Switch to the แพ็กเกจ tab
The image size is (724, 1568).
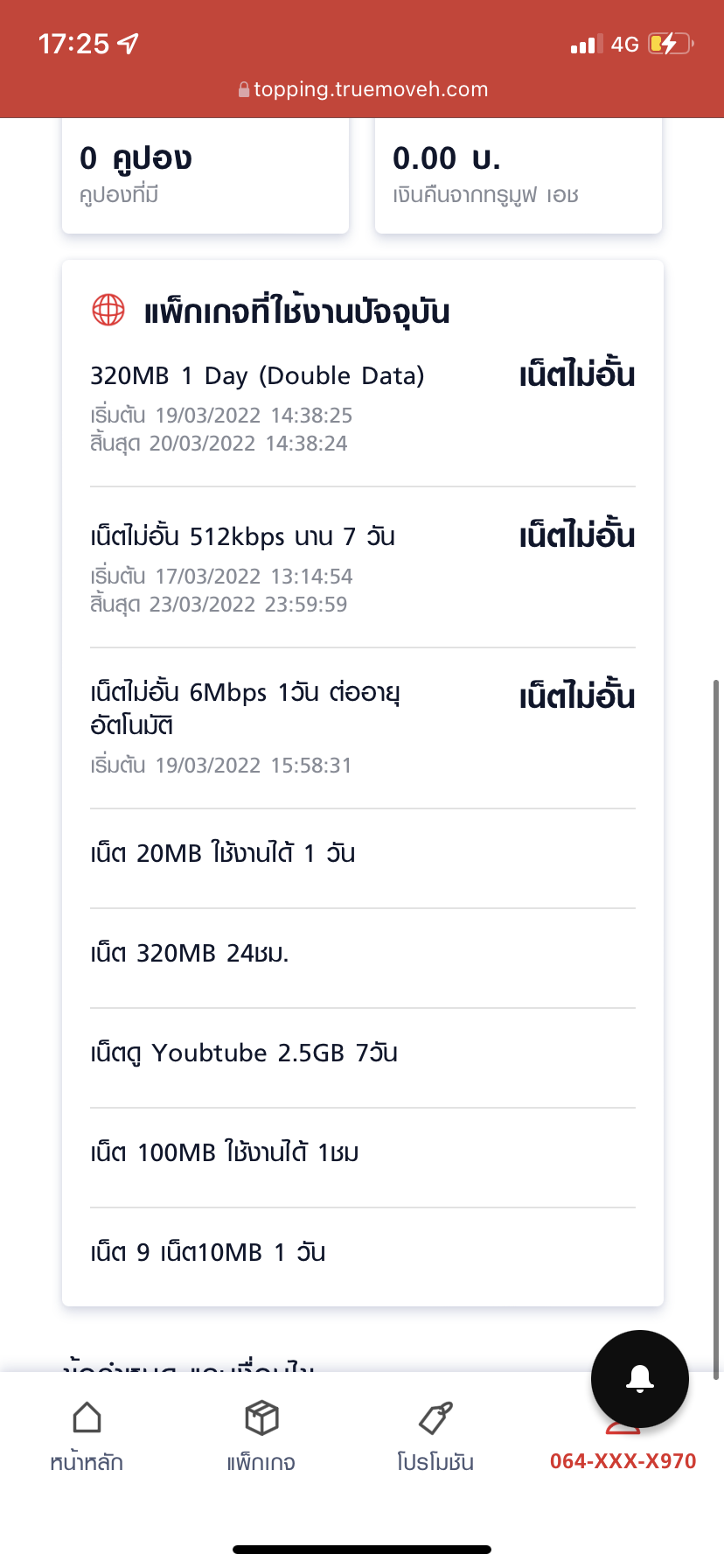[x=261, y=1437]
